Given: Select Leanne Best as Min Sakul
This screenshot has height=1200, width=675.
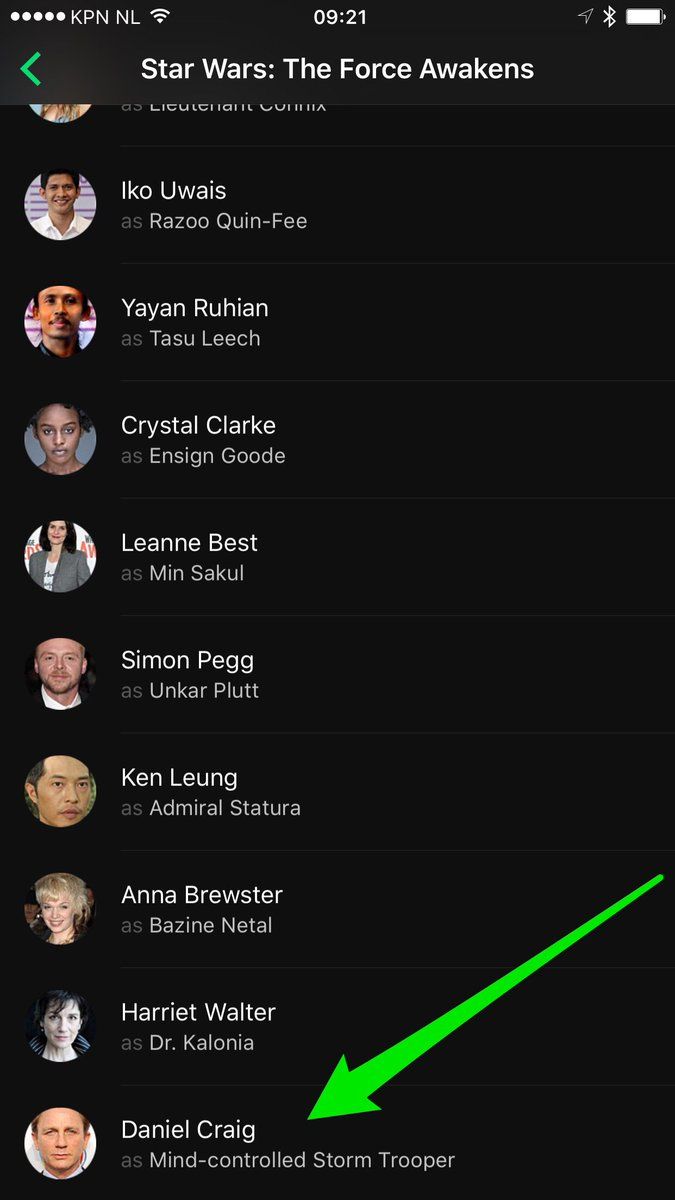Looking at the screenshot, I should click(x=189, y=557).
